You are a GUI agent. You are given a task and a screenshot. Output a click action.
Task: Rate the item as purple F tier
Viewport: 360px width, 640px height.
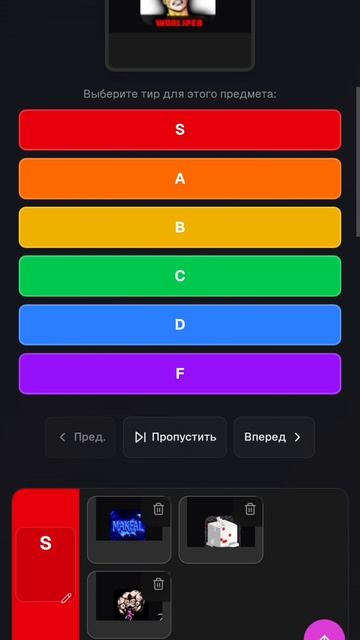pyautogui.click(x=180, y=373)
